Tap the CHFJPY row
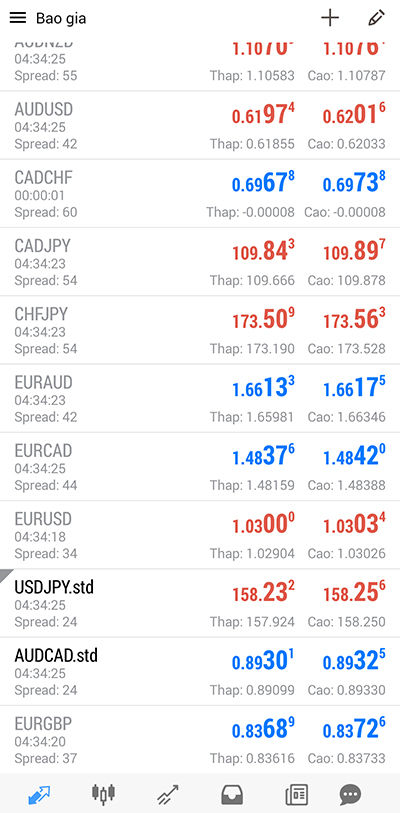The height and width of the screenshot is (813, 400). click(x=200, y=331)
